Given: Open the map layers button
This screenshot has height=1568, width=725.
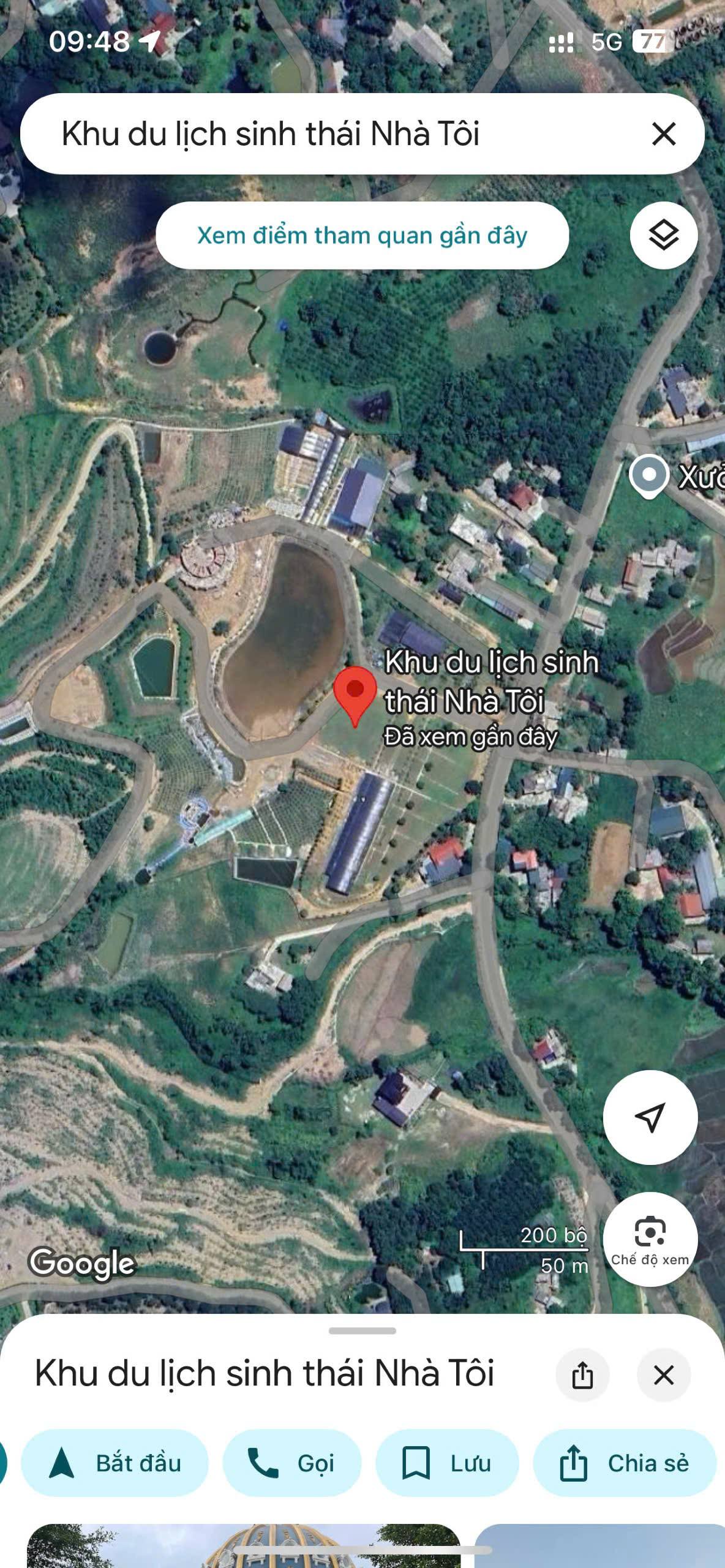Looking at the screenshot, I should coord(663,235).
